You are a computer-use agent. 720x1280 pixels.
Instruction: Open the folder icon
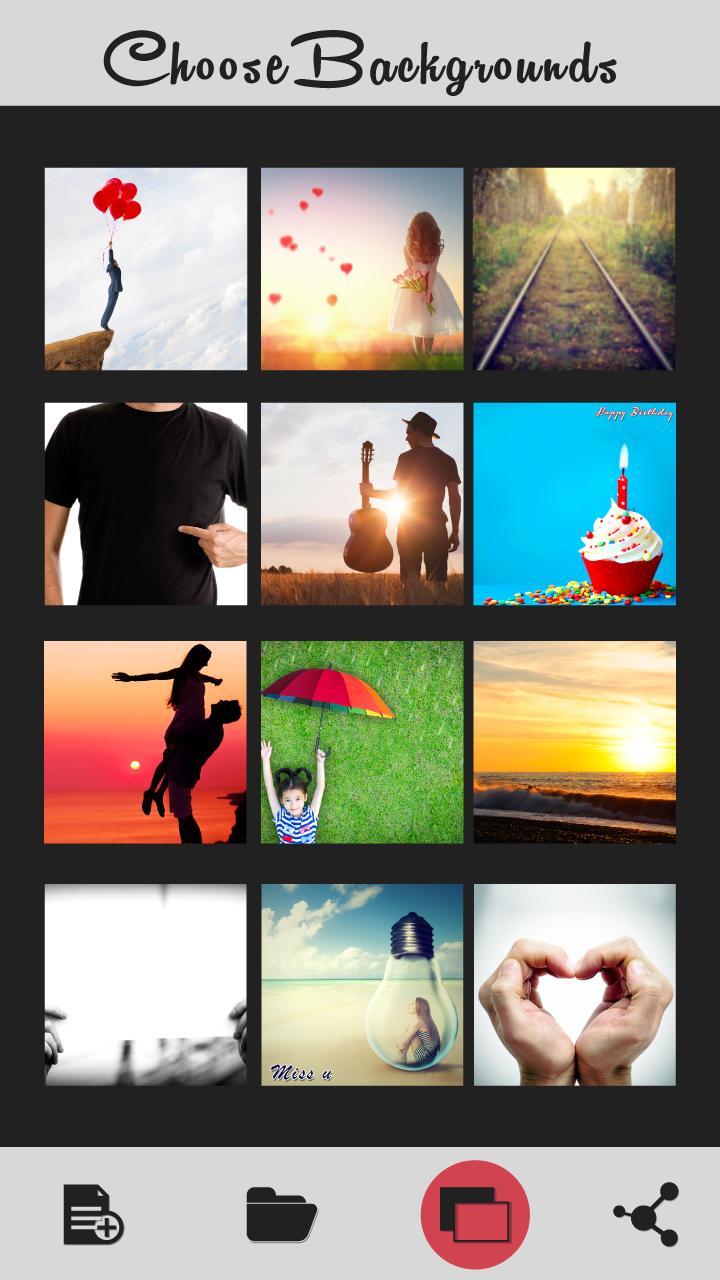(281, 1214)
